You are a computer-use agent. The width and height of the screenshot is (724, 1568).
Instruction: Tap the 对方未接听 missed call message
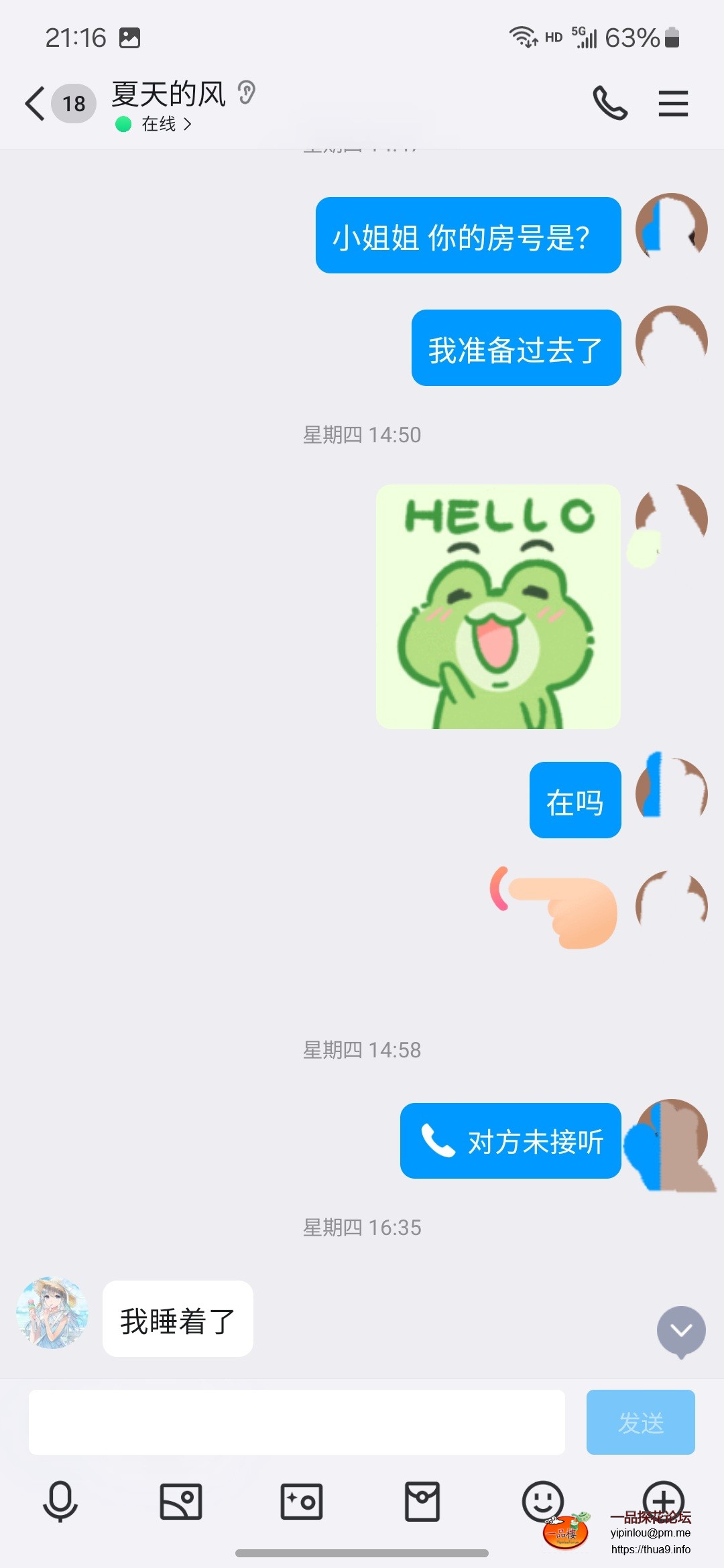coord(509,1141)
